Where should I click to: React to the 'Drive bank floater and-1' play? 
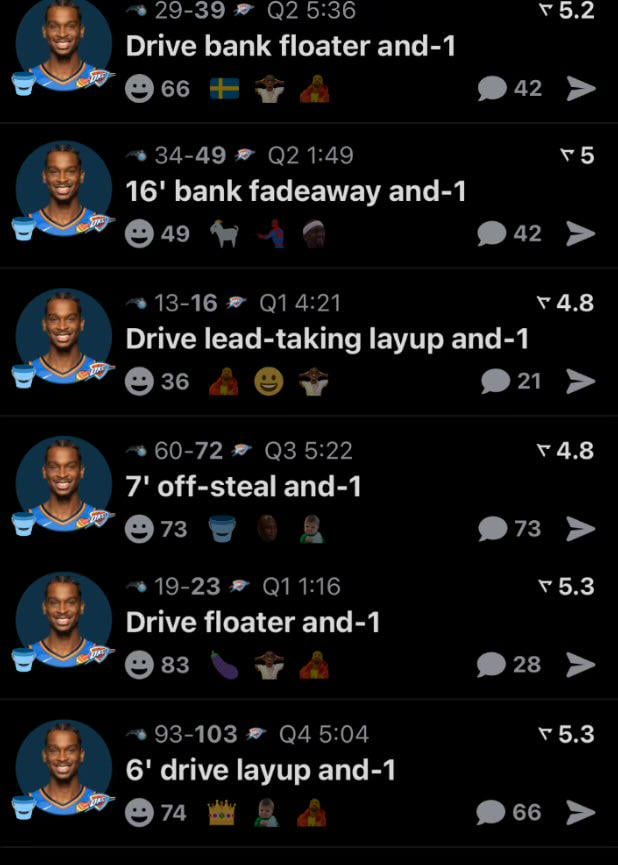pos(141,89)
